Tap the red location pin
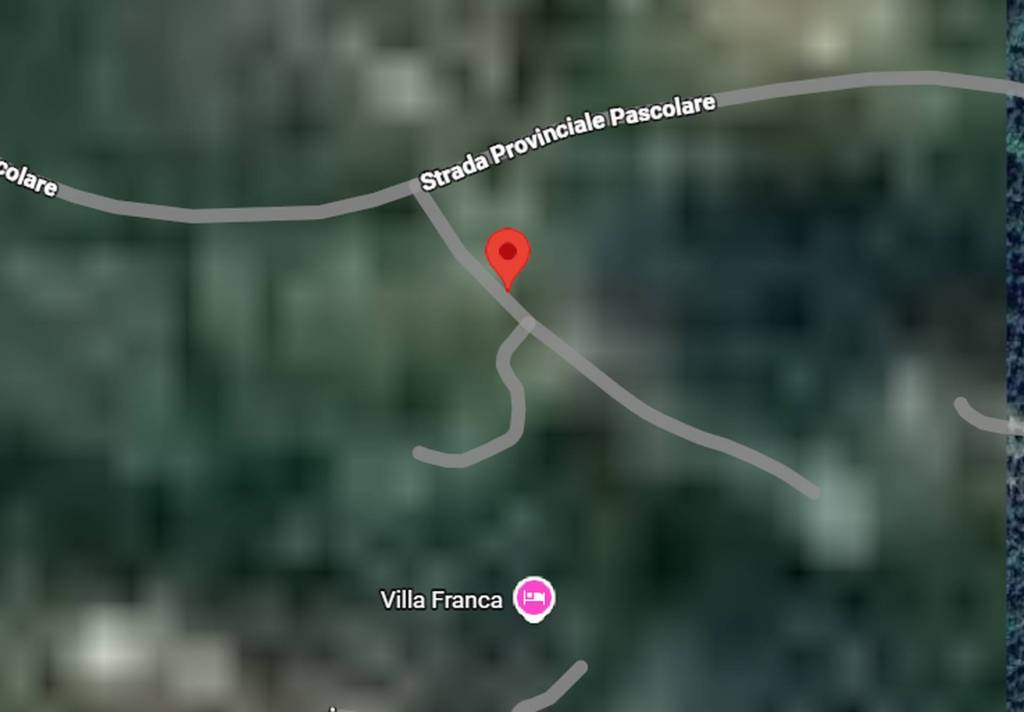Viewport: 1024px width, 712px height. pyautogui.click(x=507, y=255)
